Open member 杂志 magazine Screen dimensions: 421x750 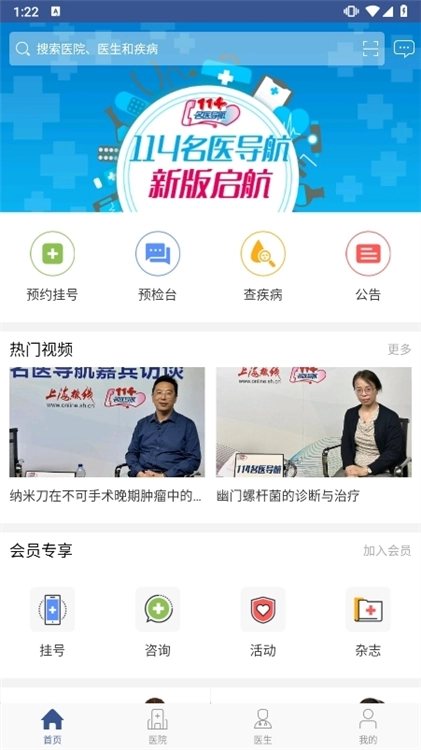[368, 622]
